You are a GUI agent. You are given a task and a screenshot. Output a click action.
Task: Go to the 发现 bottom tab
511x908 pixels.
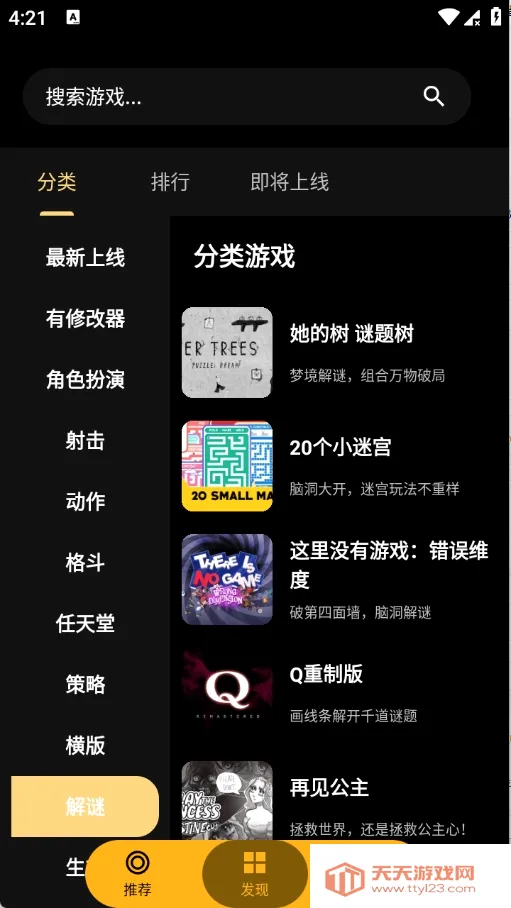(254, 874)
